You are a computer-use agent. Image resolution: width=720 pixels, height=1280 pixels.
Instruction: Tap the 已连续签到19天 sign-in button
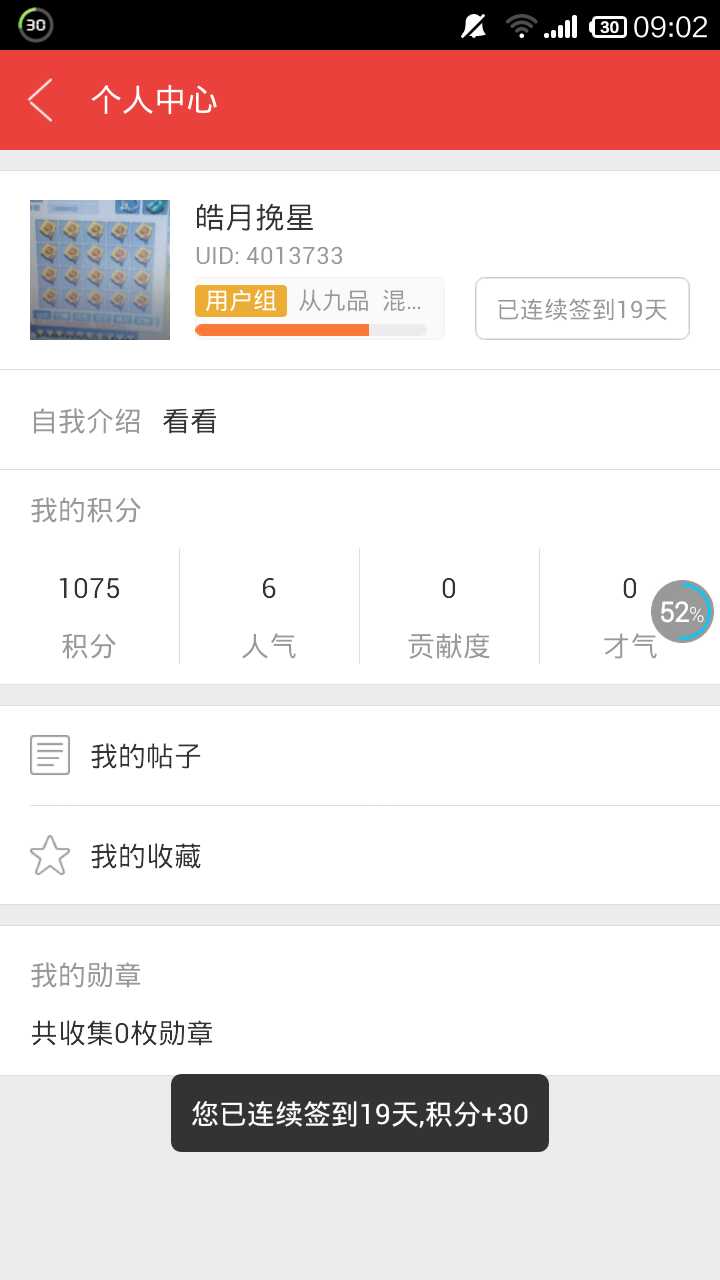(x=582, y=309)
